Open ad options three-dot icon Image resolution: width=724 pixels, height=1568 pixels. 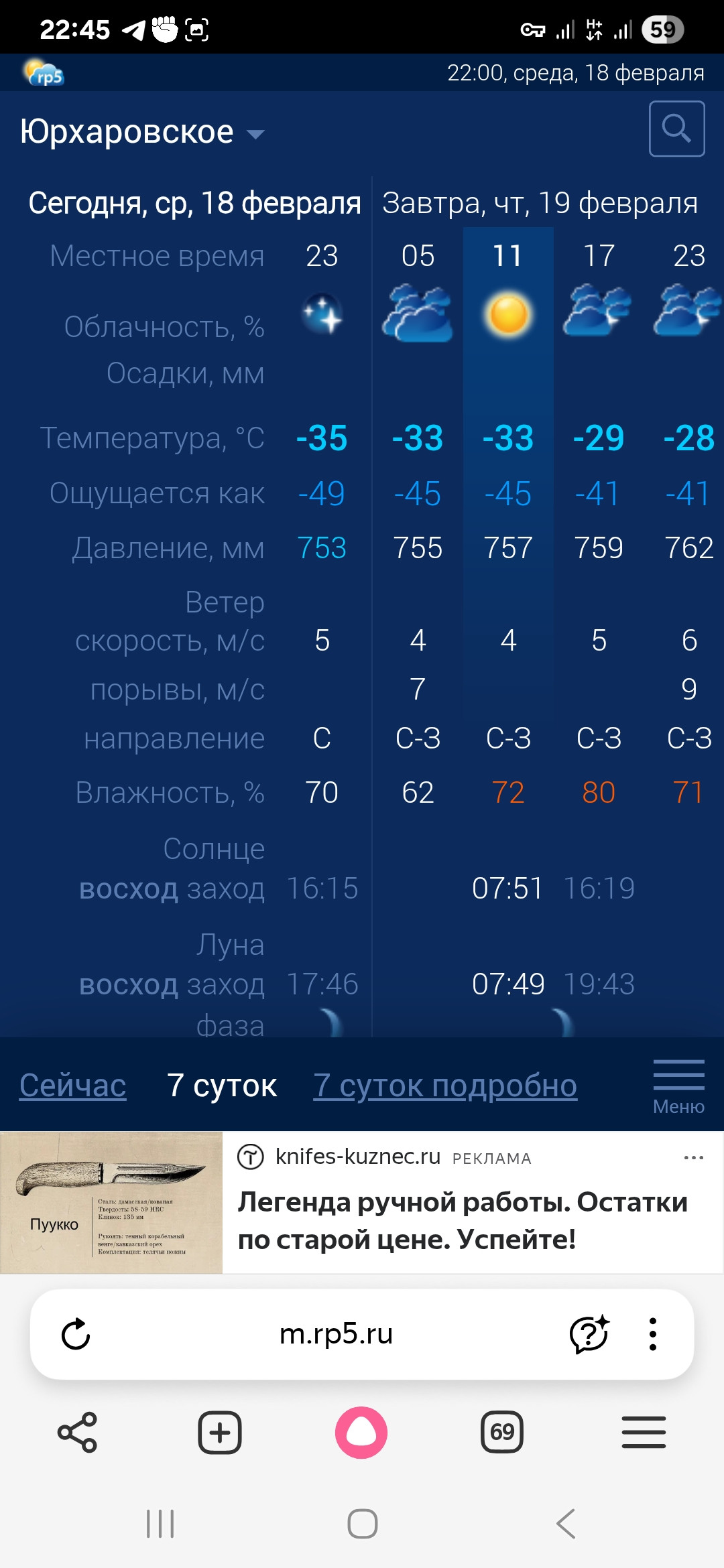coord(693,1157)
